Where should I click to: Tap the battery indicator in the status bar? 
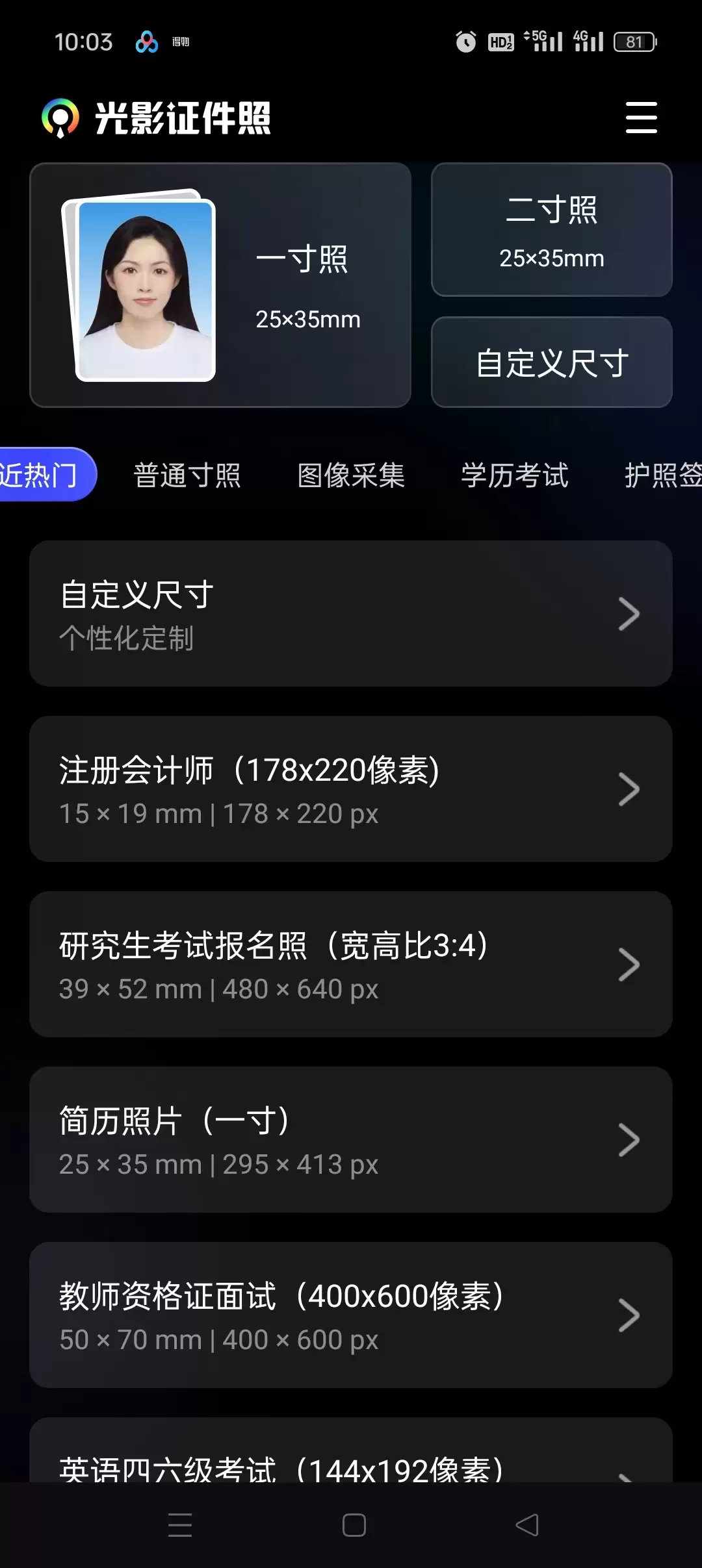coord(636,41)
